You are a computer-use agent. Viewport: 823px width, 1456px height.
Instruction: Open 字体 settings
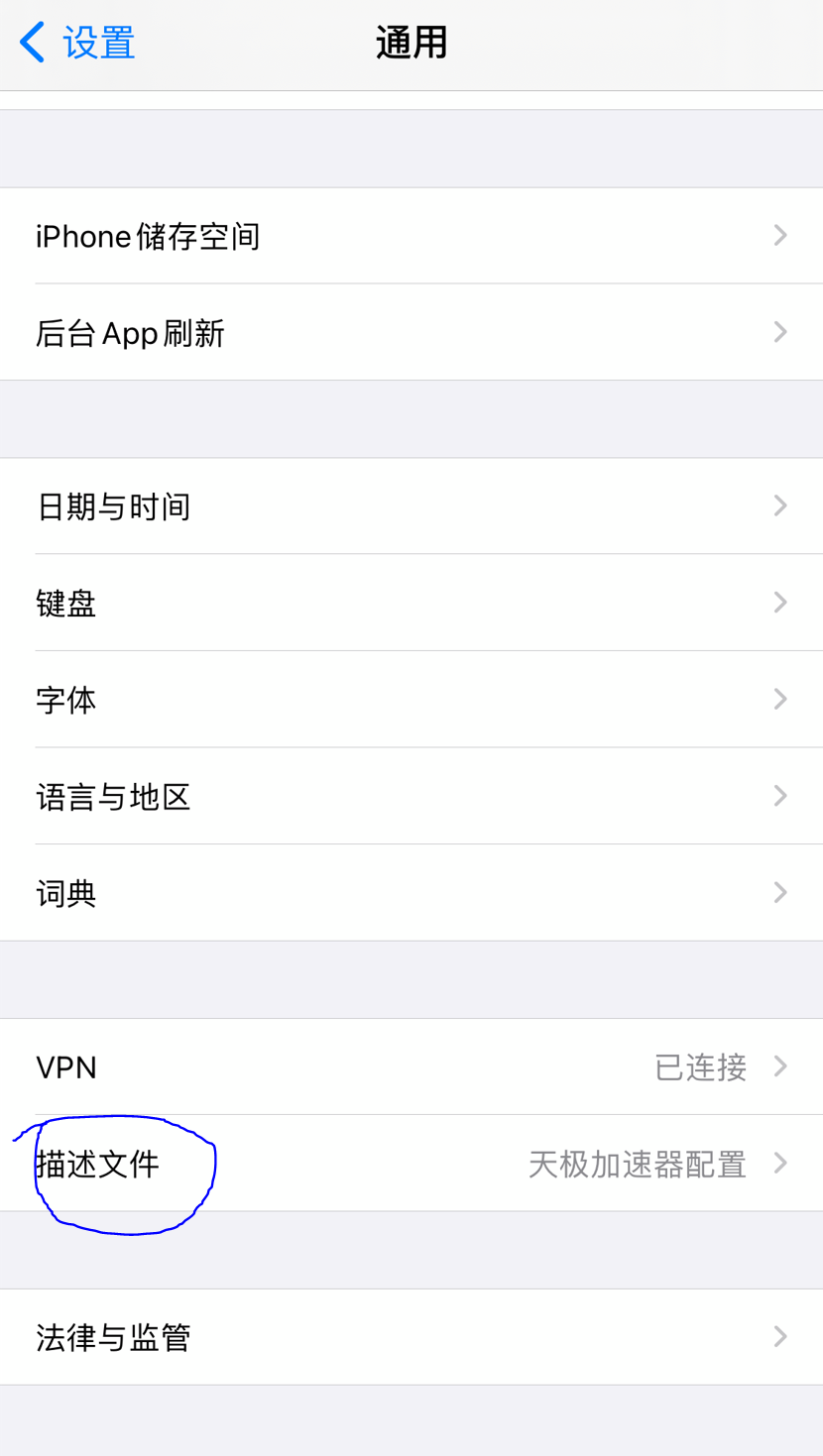pyautogui.click(x=411, y=700)
